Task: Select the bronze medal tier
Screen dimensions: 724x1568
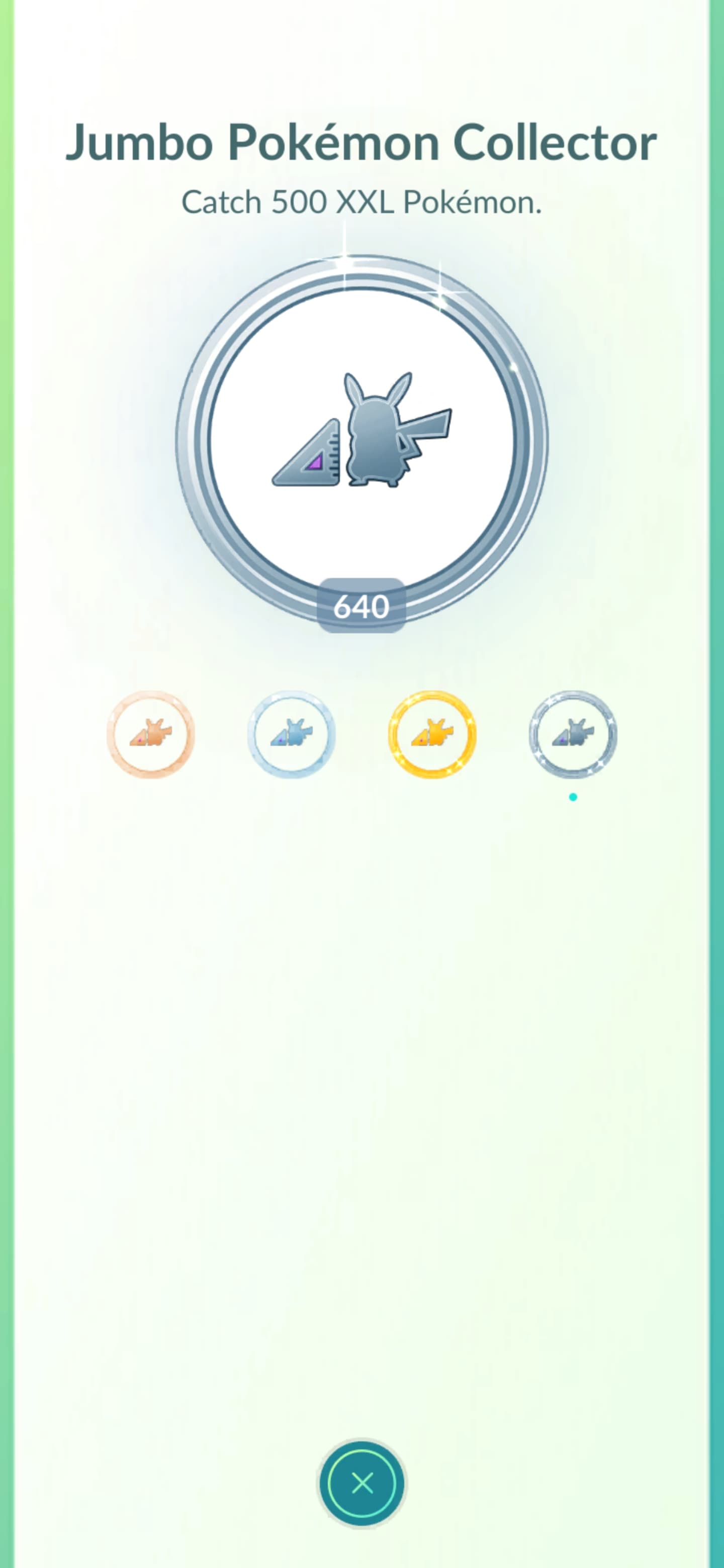Action: coord(150,735)
